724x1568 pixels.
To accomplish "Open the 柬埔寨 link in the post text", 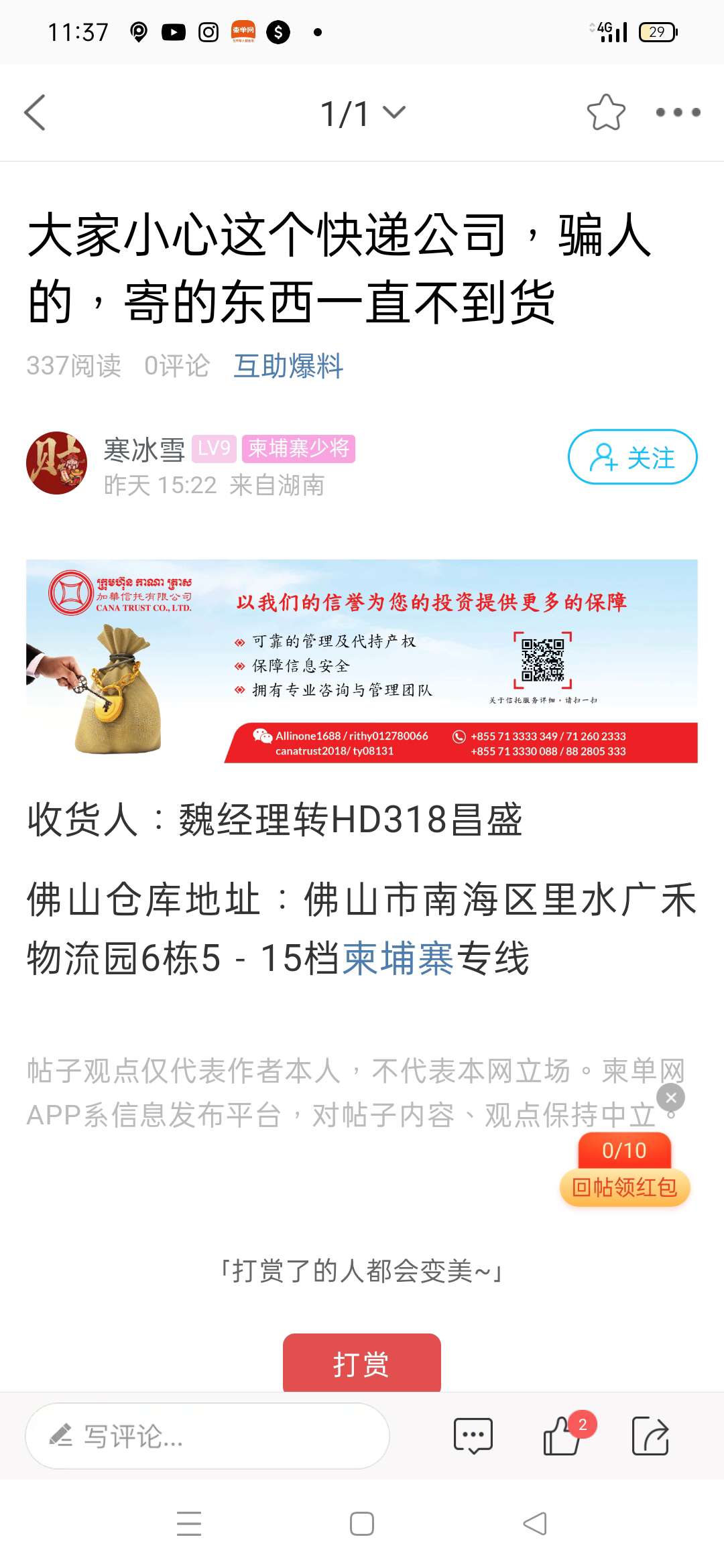I will tap(398, 958).
